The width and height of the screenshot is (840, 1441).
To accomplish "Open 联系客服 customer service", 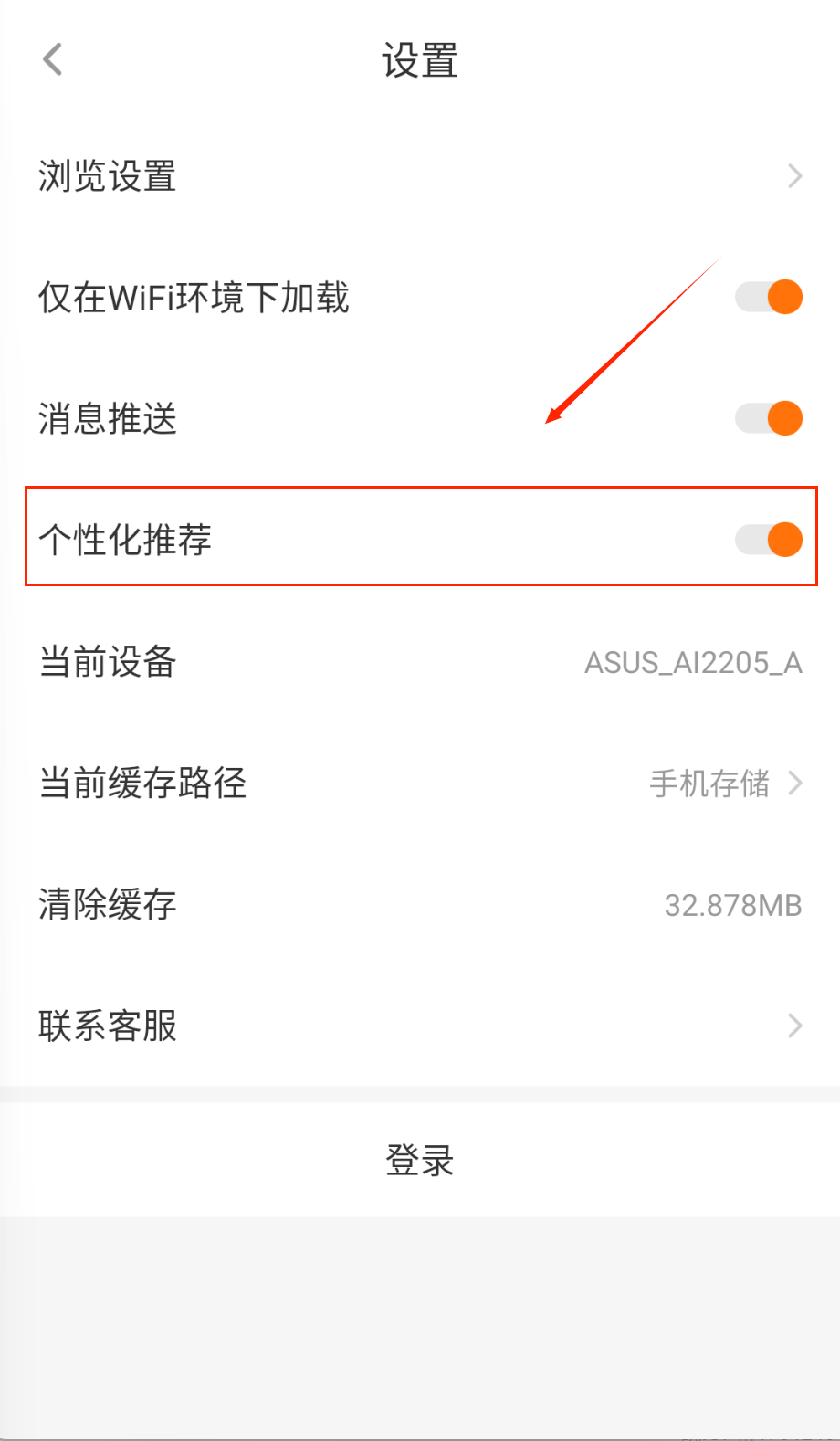I will click(x=420, y=1026).
